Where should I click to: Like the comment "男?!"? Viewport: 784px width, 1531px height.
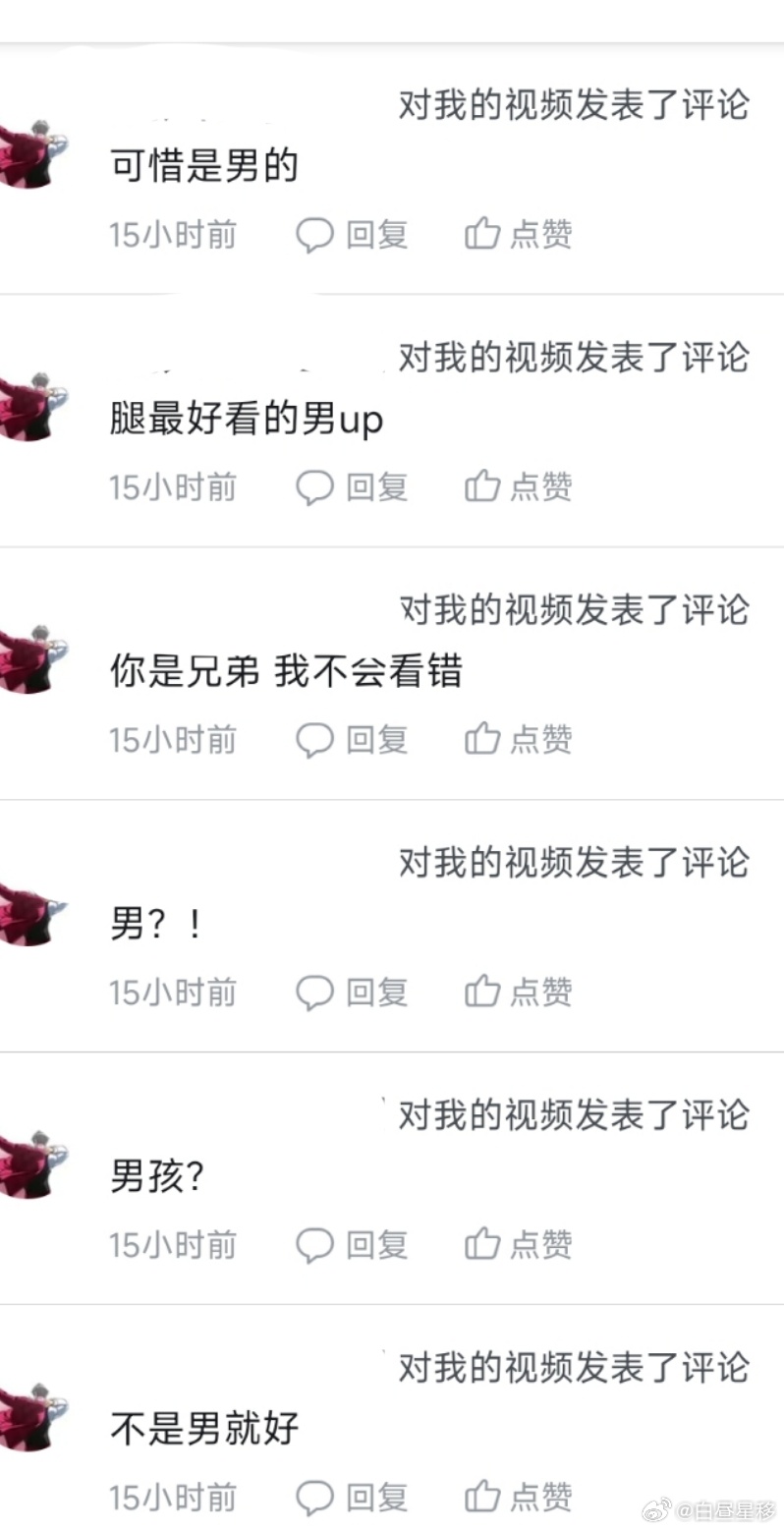(x=518, y=992)
